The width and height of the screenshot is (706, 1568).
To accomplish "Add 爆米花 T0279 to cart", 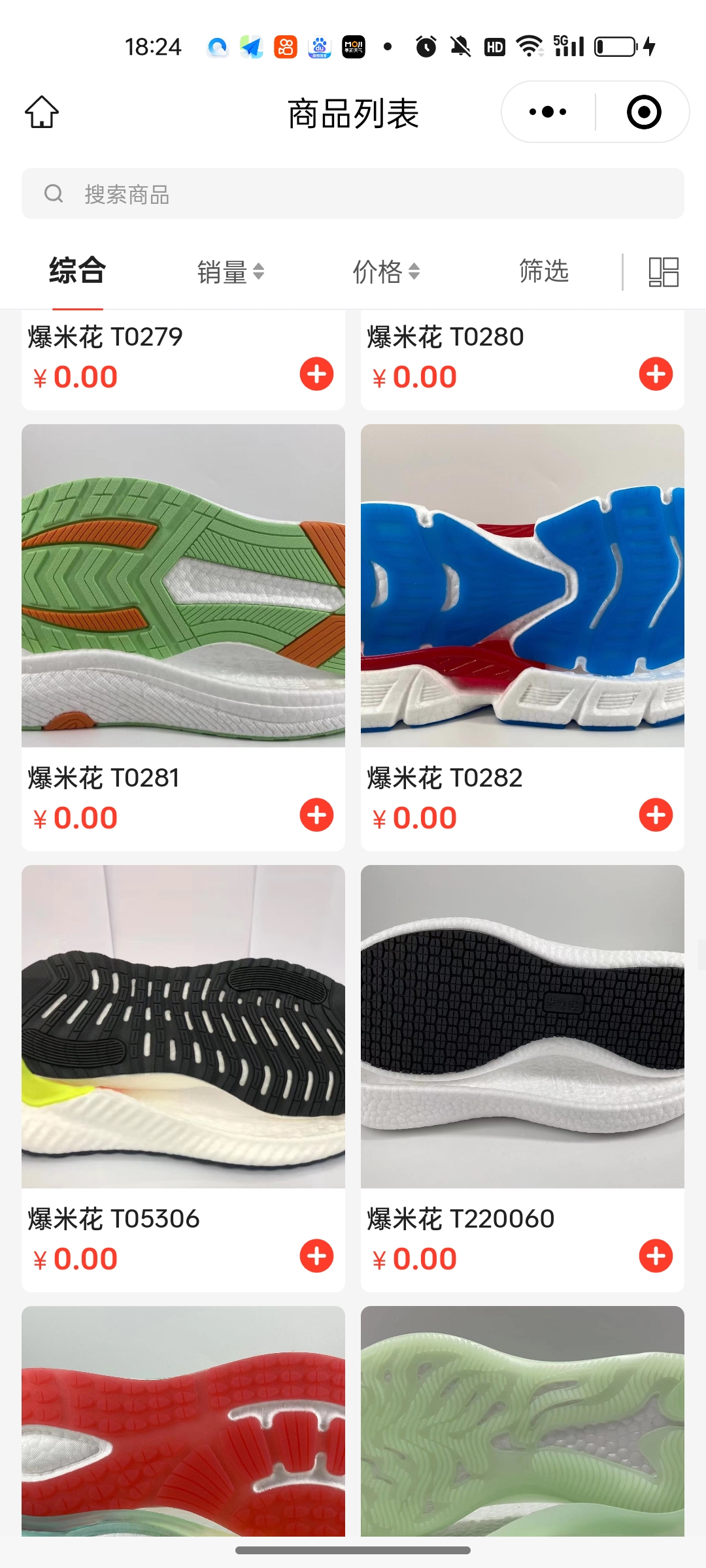I will (x=316, y=374).
